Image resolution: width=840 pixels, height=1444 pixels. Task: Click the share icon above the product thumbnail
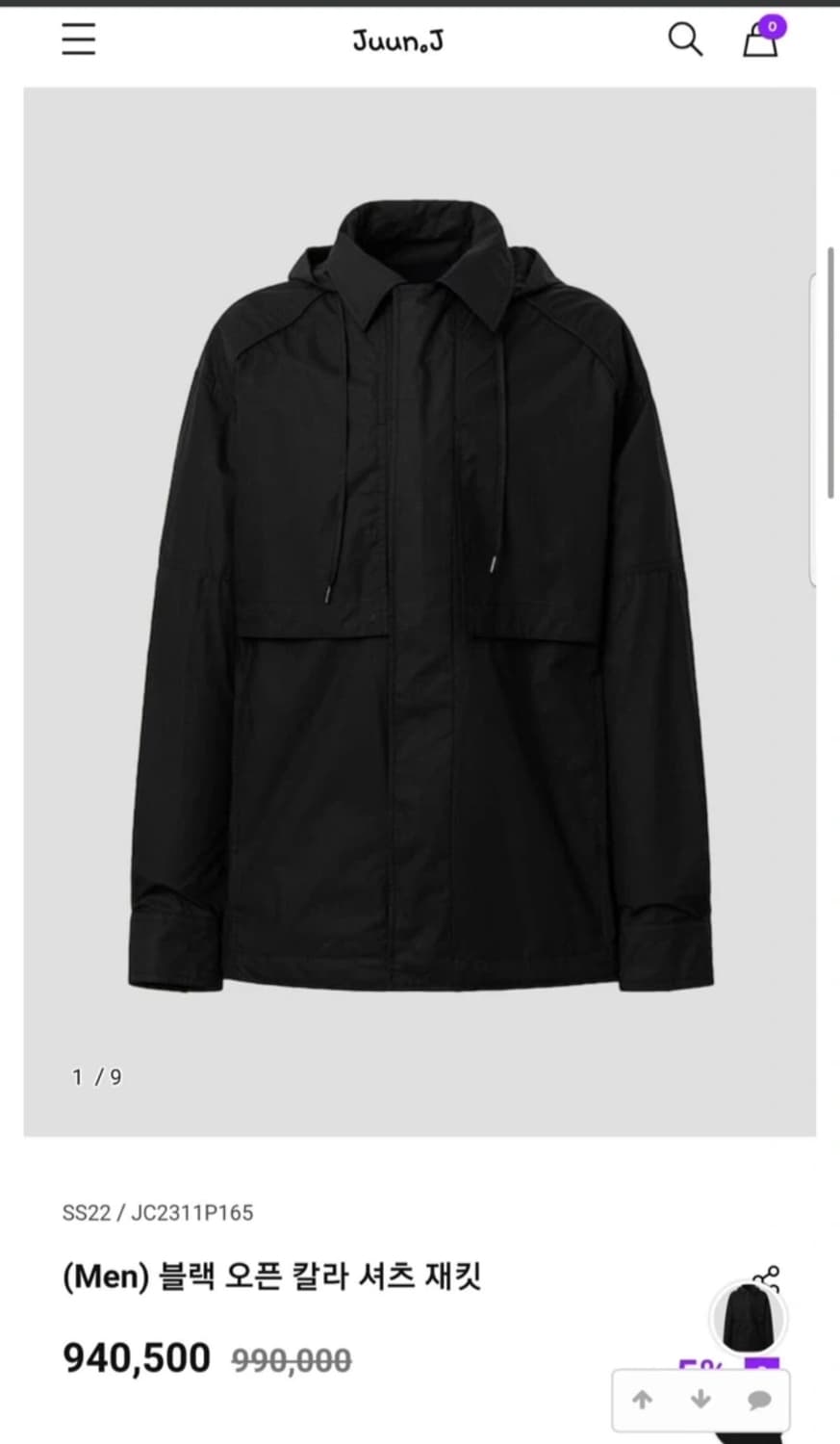[x=768, y=1276]
